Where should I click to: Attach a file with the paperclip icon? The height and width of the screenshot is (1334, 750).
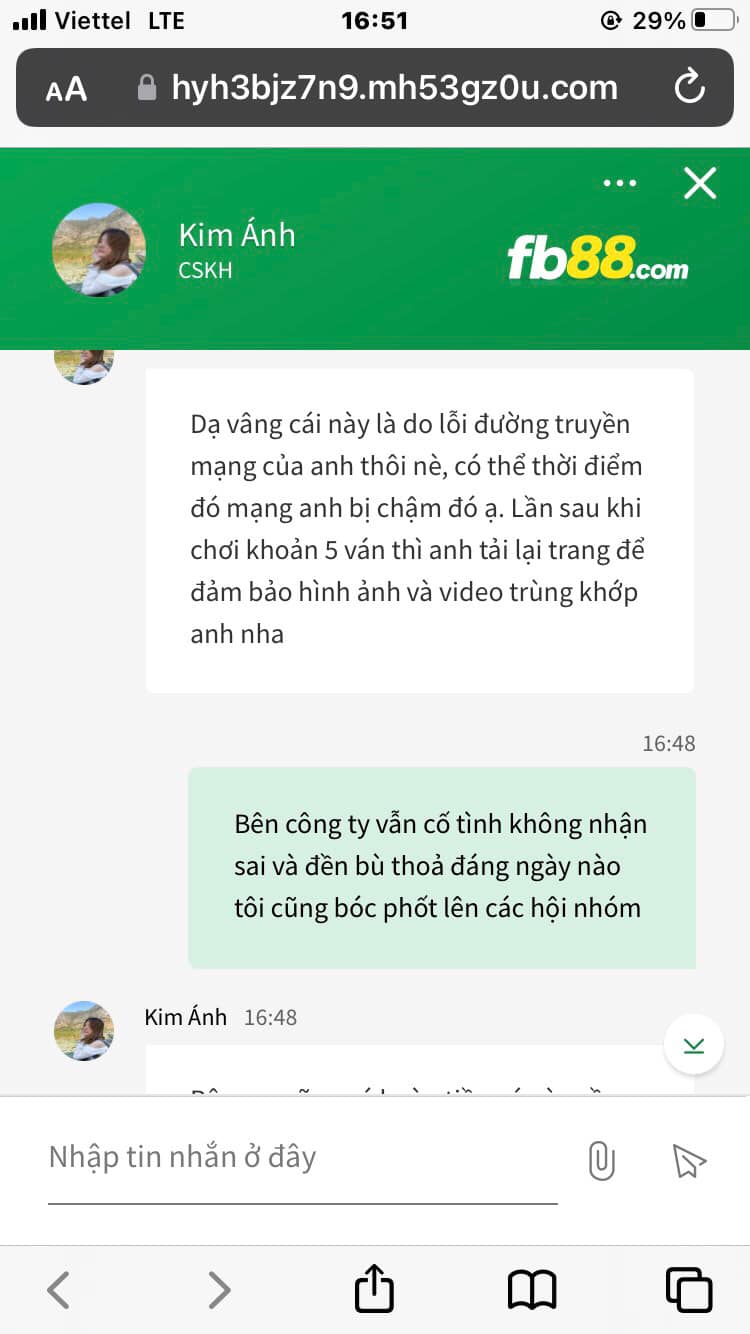pos(601,1161)
